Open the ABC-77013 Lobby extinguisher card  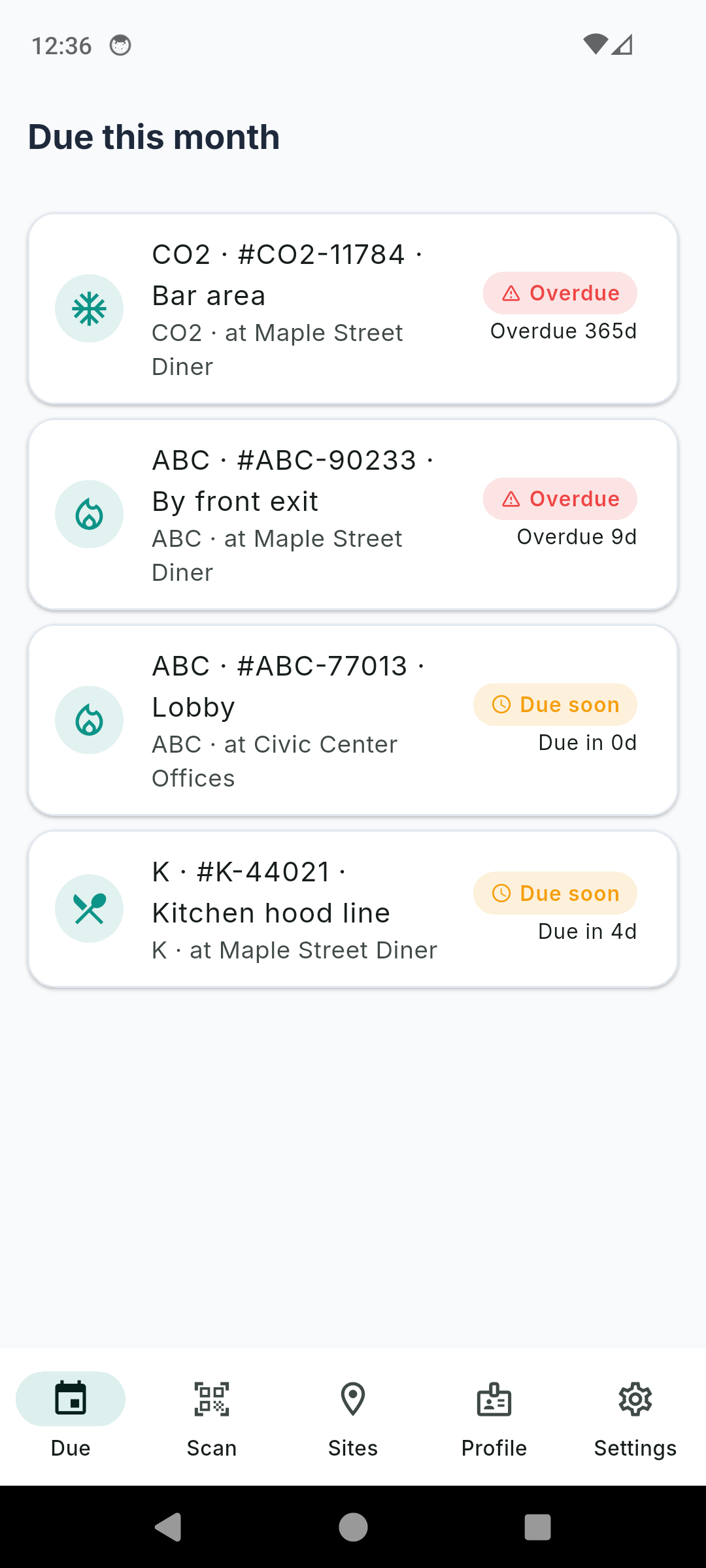(353, 720)
